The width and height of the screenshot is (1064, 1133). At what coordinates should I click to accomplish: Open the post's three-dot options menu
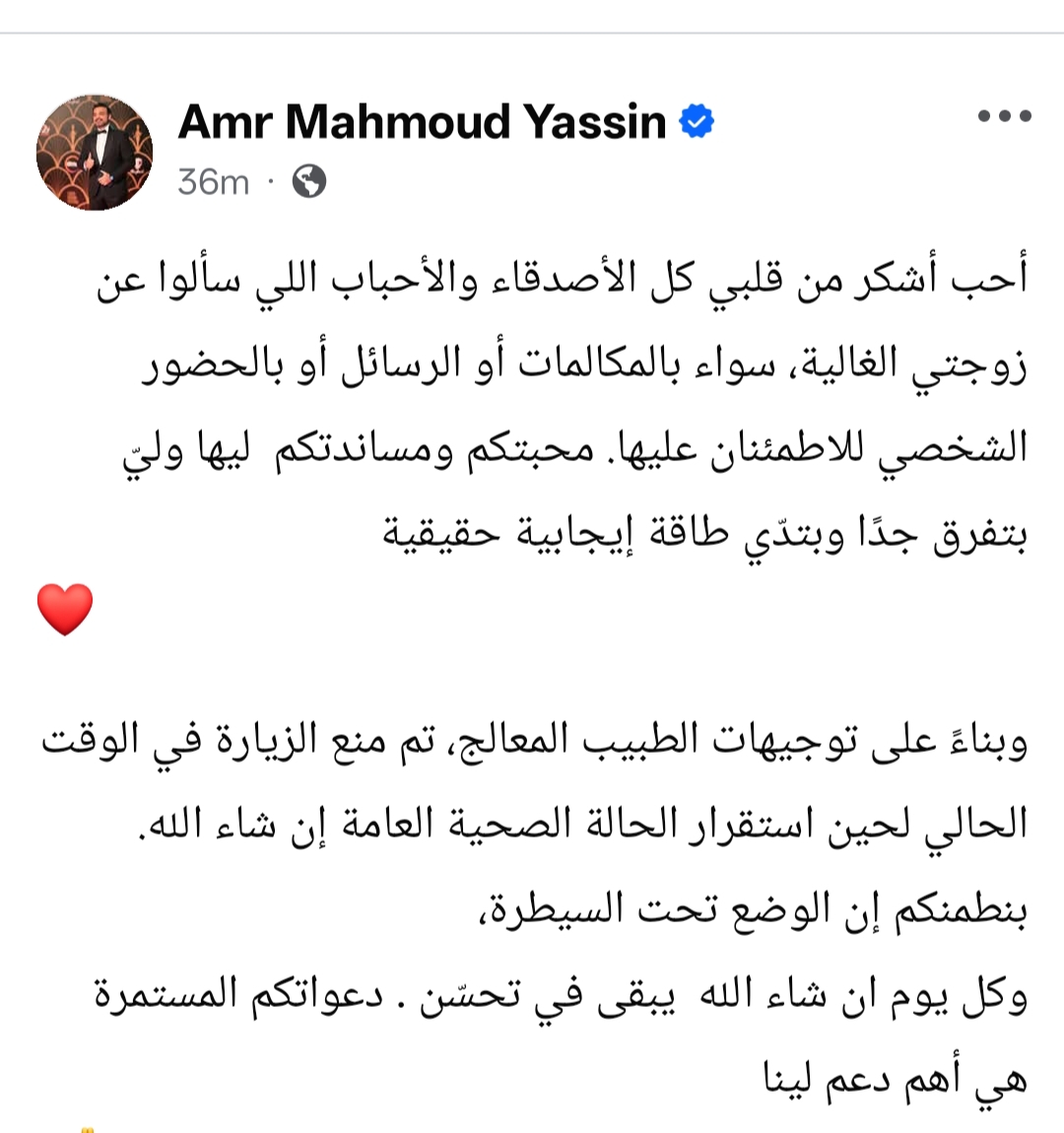coord(1004,116)
